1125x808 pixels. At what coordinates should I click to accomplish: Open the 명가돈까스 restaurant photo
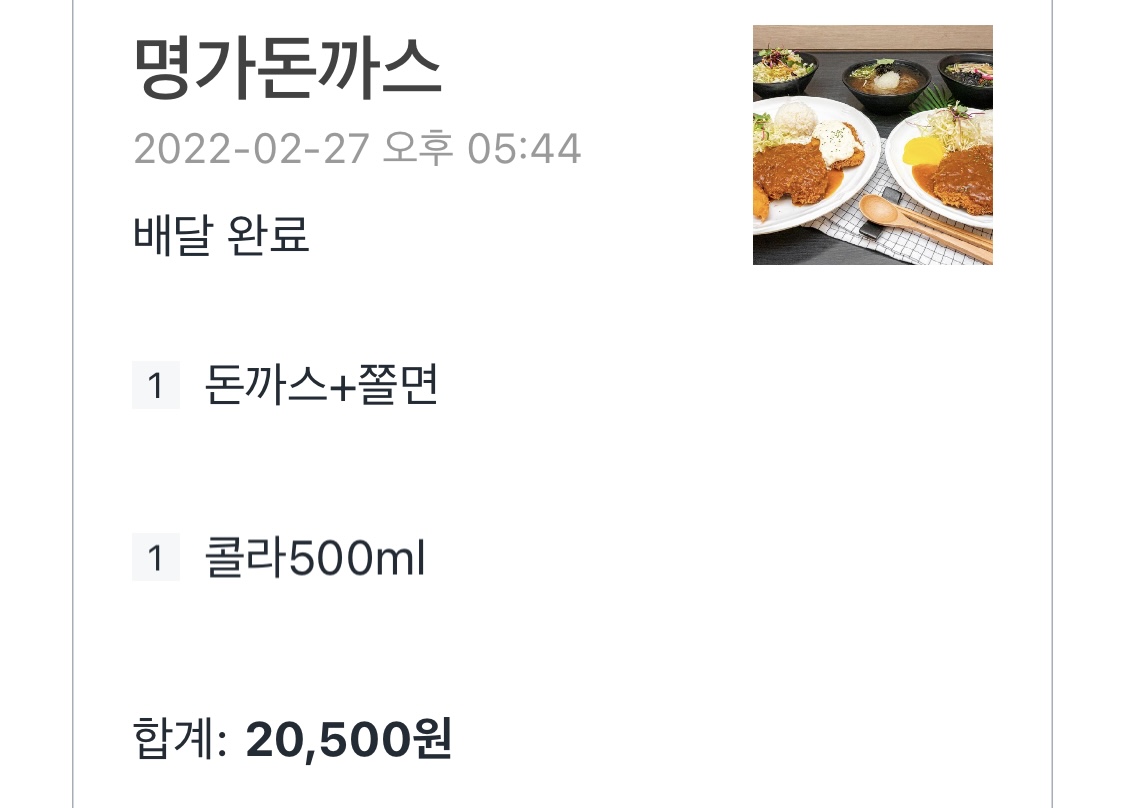[872, 145]
